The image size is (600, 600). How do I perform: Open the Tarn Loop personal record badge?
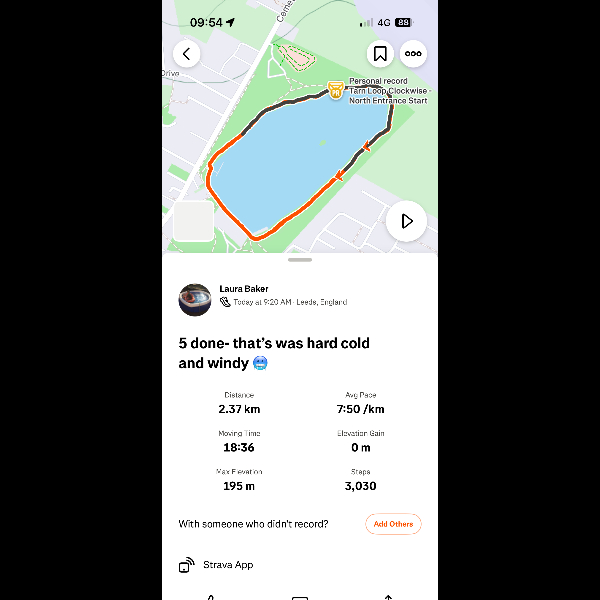tap(336, 89)
